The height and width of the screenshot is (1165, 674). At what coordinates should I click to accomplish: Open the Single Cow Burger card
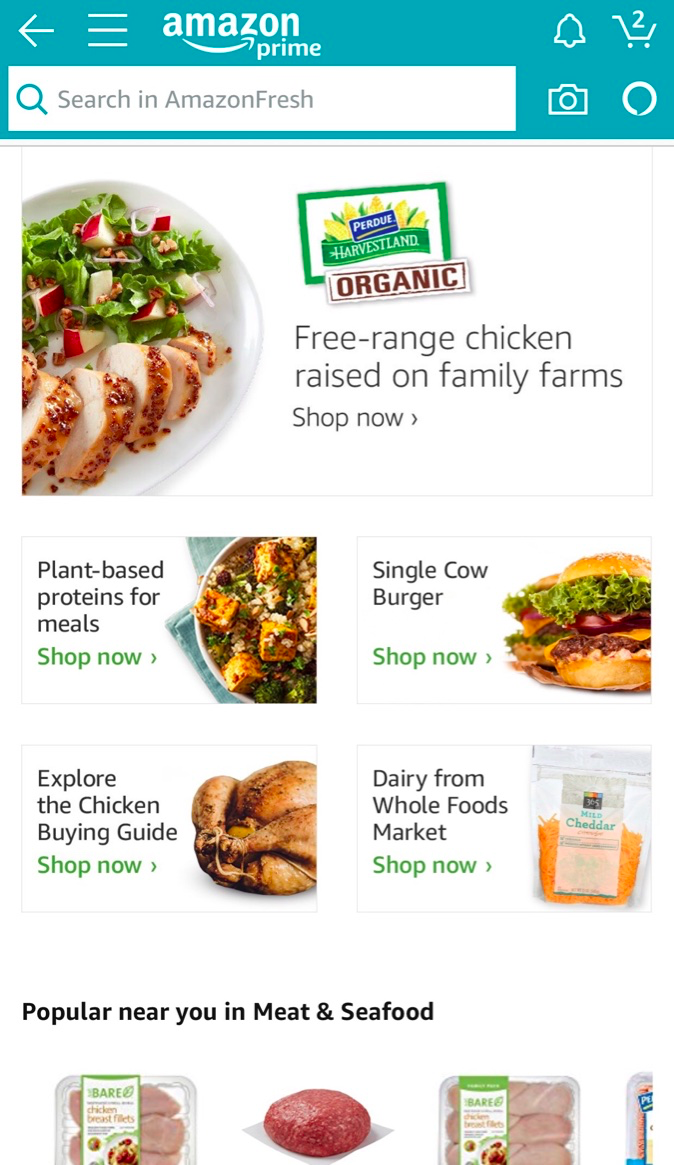point(504,620)
